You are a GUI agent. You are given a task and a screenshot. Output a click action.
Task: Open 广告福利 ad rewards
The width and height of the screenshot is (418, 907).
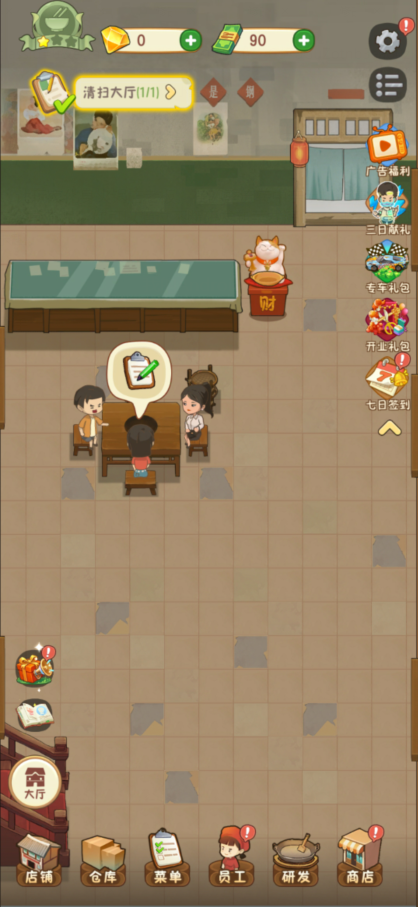pos(388,150)
